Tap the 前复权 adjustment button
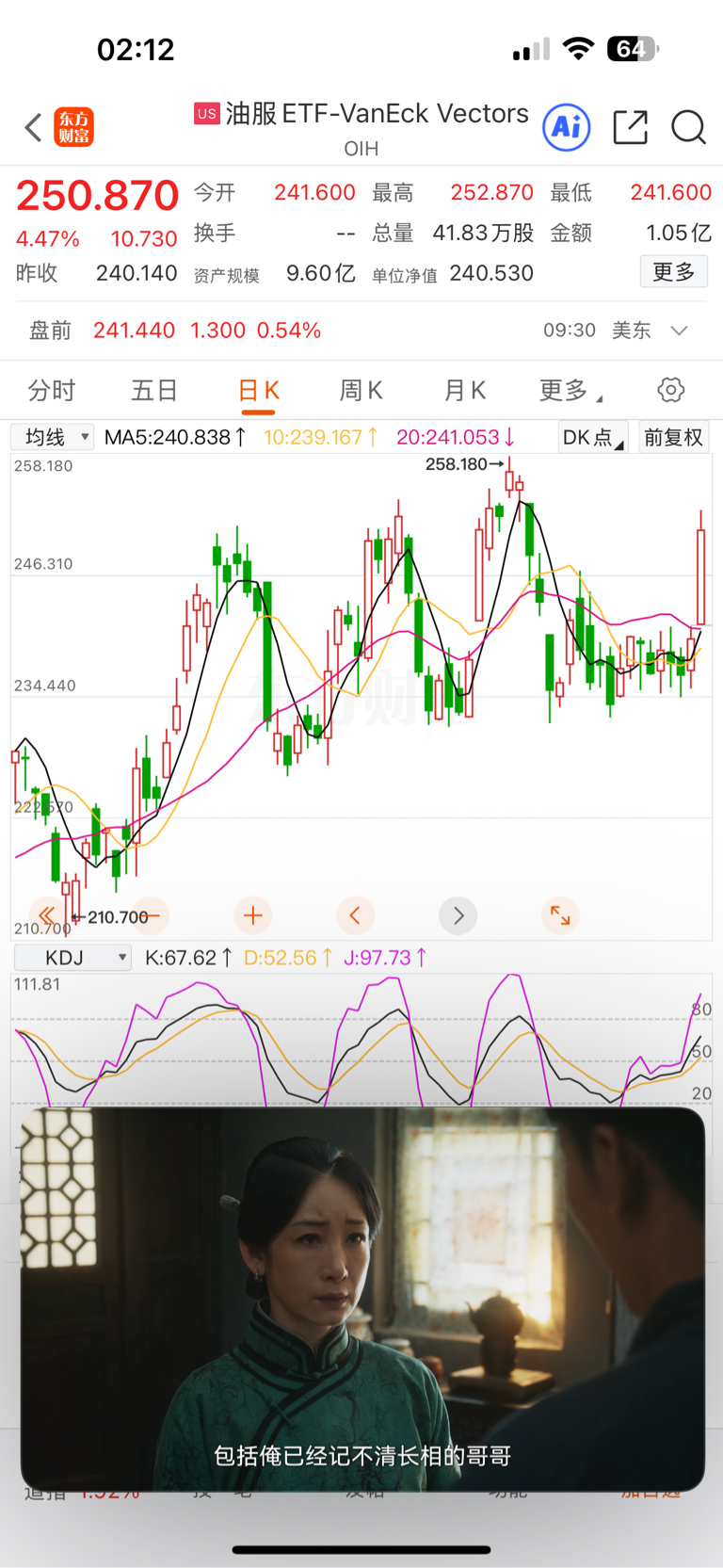The width and height of the screenshot is (723, 1568). (x=673, y=438)
